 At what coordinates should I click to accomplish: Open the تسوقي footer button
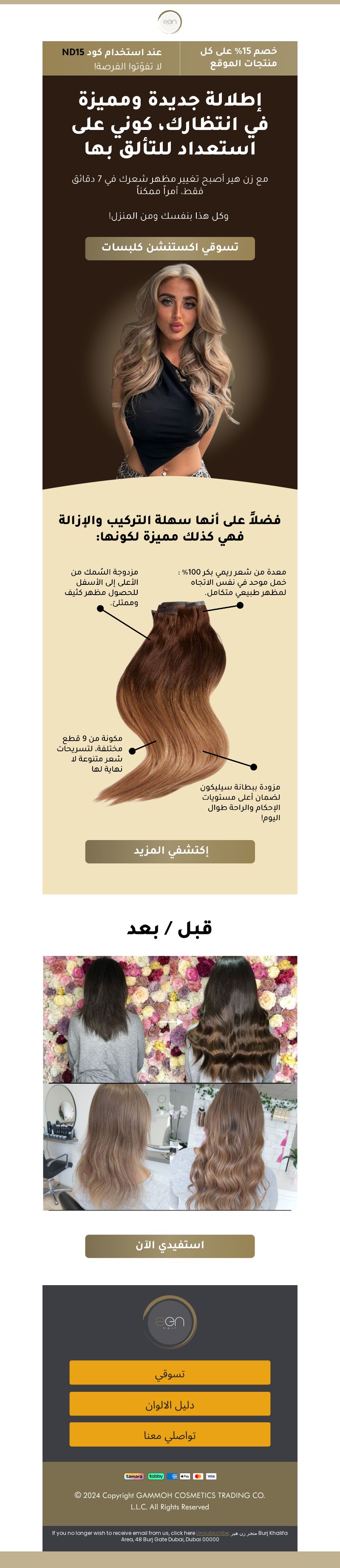pyautogui.click(x=170, y=1373)
